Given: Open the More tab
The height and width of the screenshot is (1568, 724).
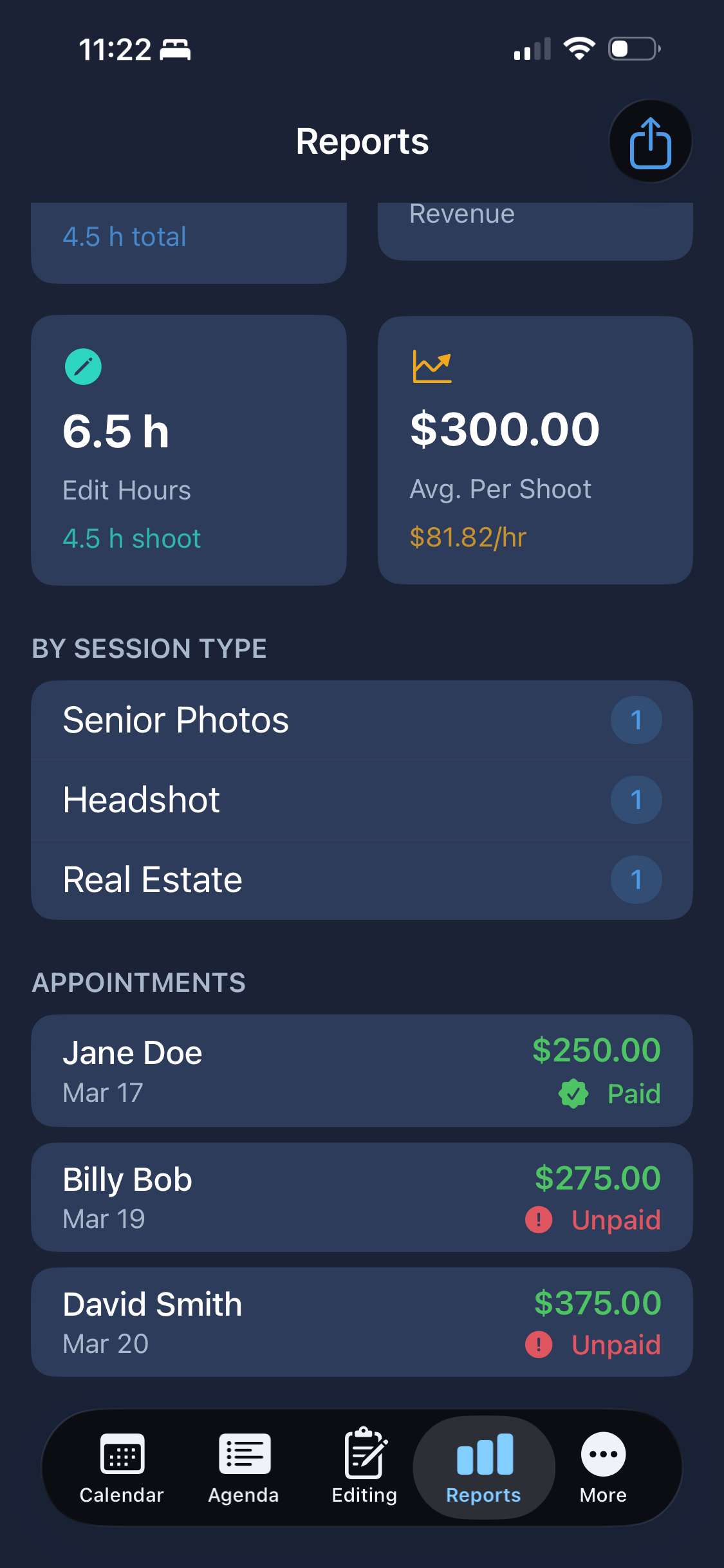Looking at the screenshot, I should (x=603, y=1468).
